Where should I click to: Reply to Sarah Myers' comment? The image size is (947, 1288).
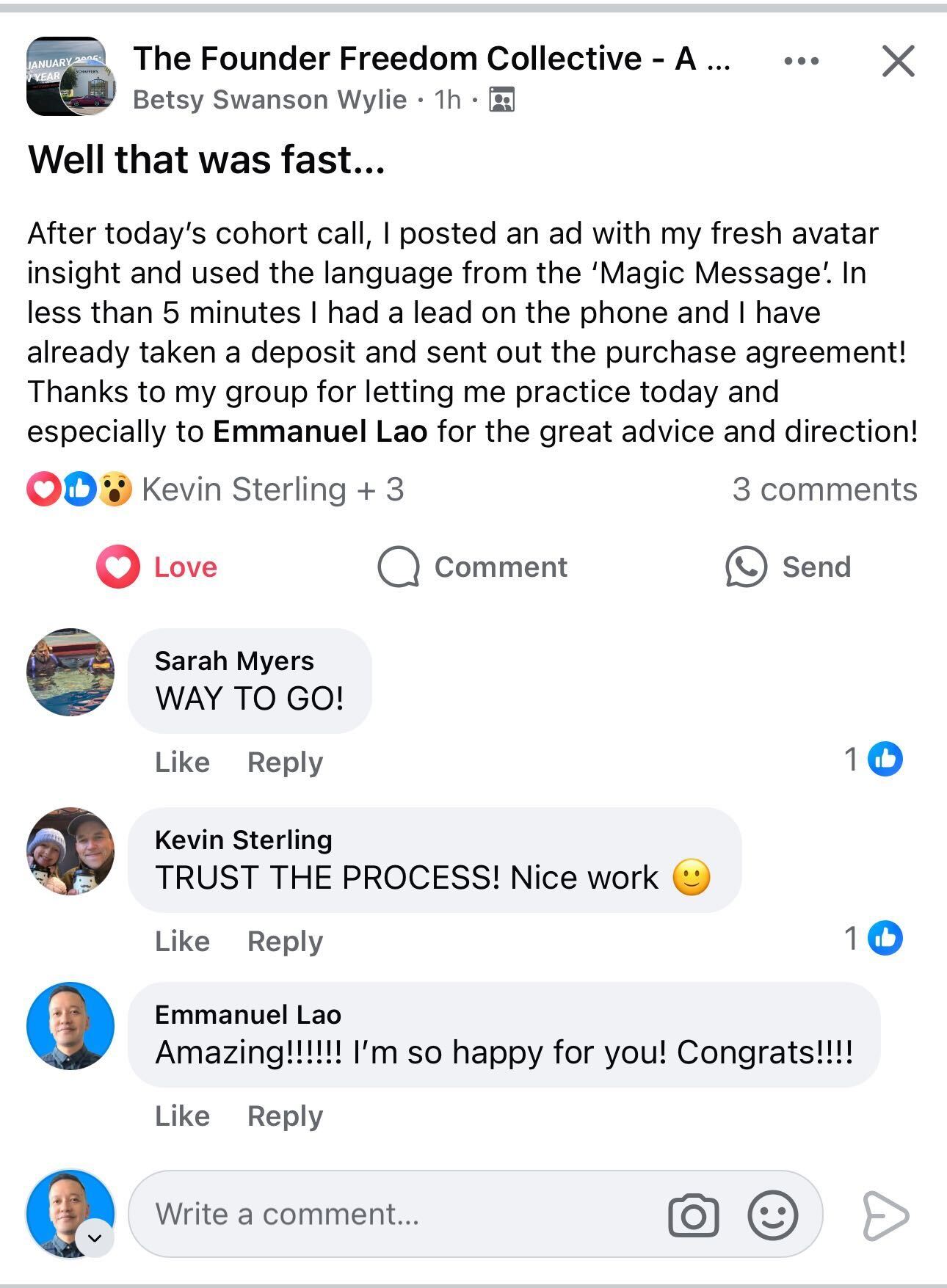coord(285,762)
